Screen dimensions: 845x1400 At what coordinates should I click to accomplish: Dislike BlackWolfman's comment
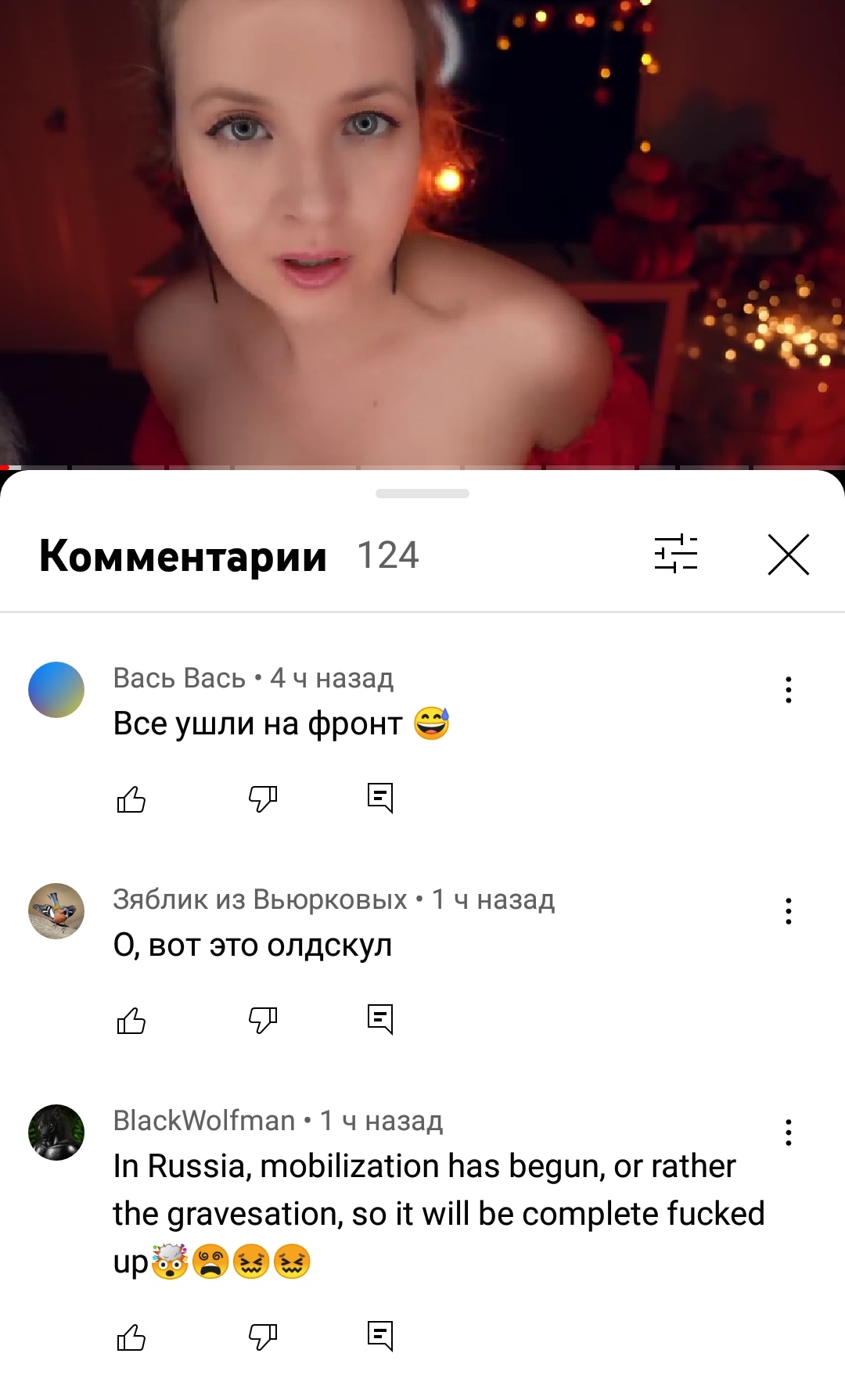pyautogui.click(x=263, y=1337)
